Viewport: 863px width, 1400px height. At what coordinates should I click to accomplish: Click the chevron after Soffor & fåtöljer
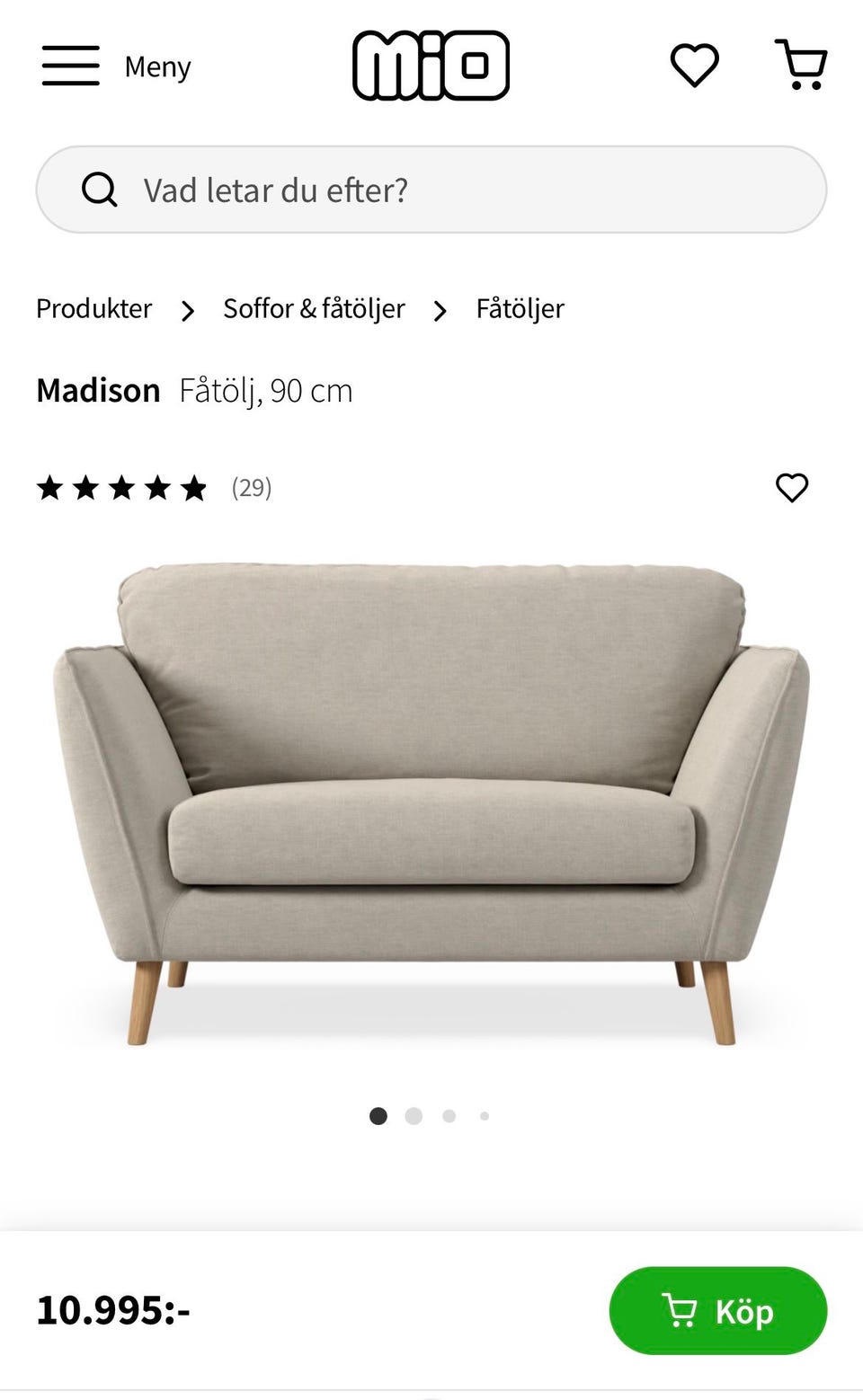pos(440,310)
